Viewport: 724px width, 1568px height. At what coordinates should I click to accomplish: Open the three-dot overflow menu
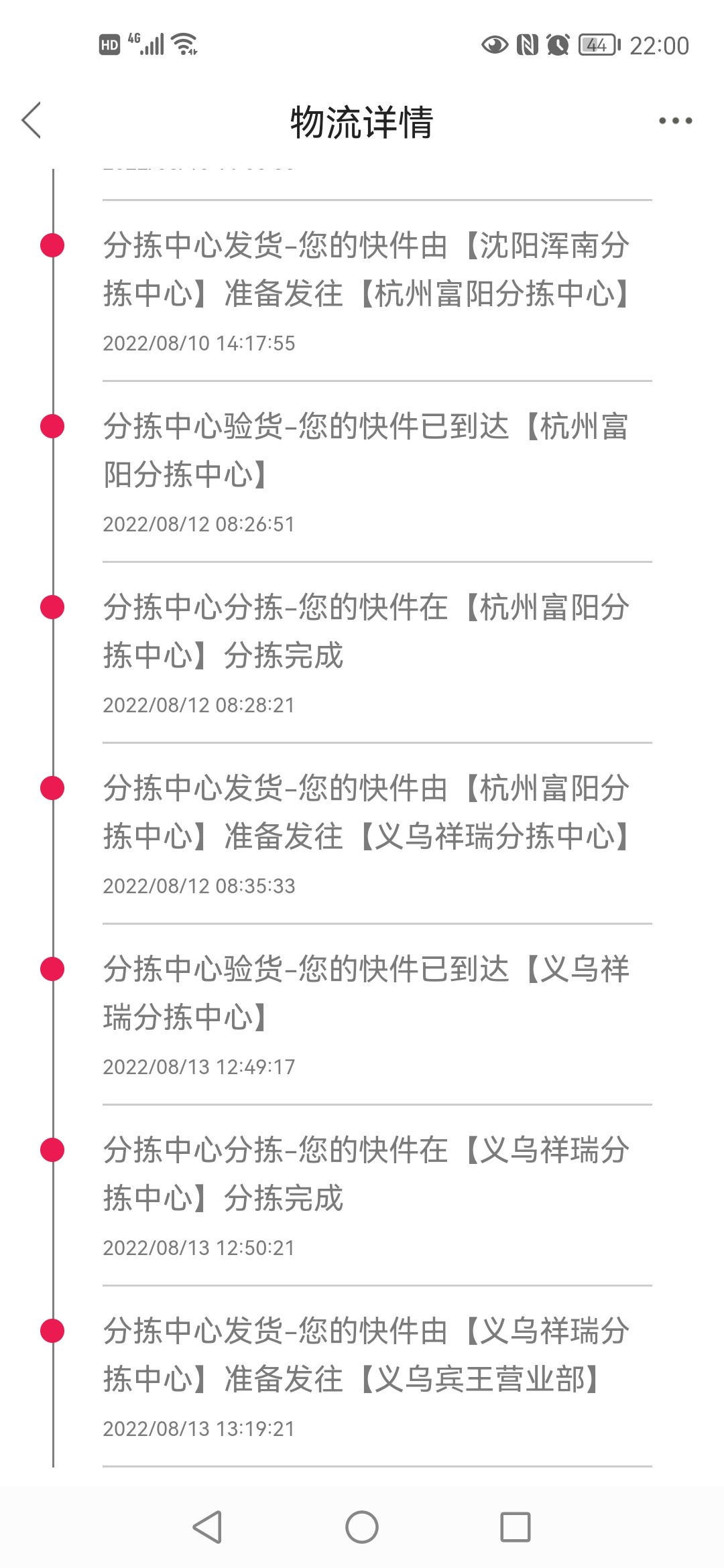point(675,121)
